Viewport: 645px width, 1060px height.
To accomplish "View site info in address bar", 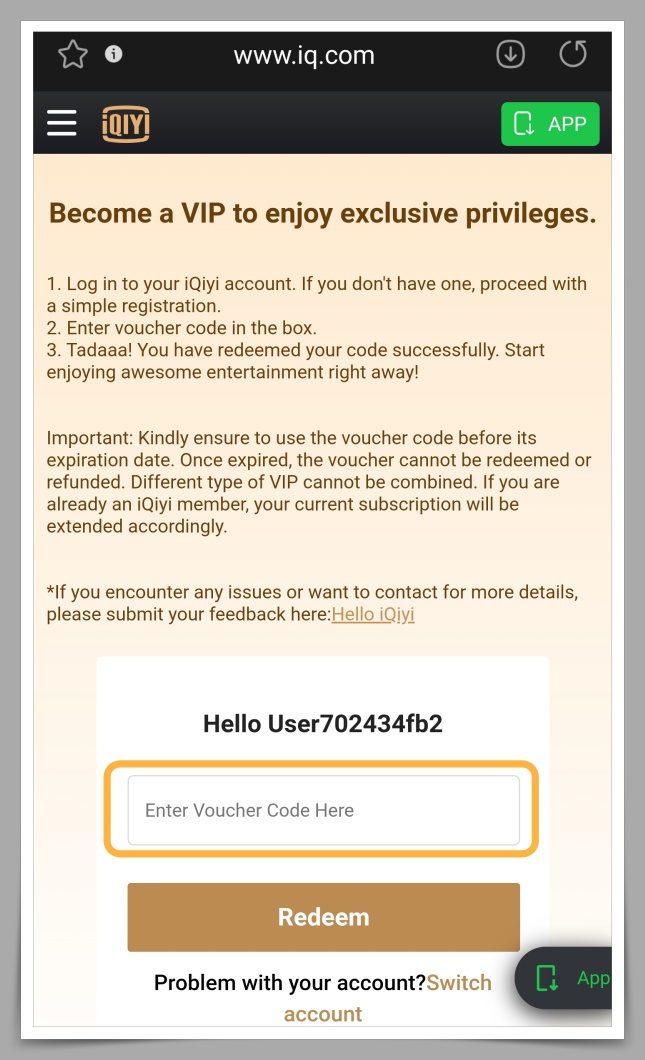I will (114, 54).
